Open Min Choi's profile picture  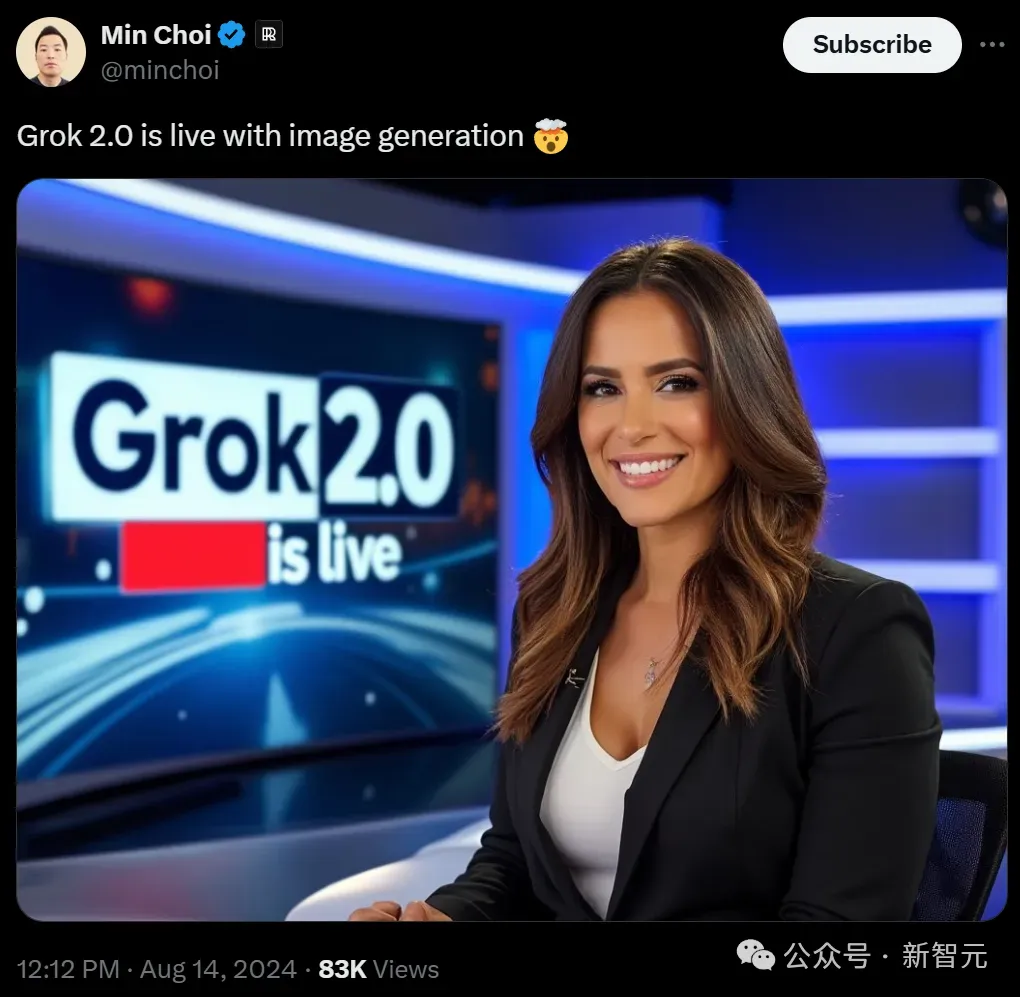(50, 51)
